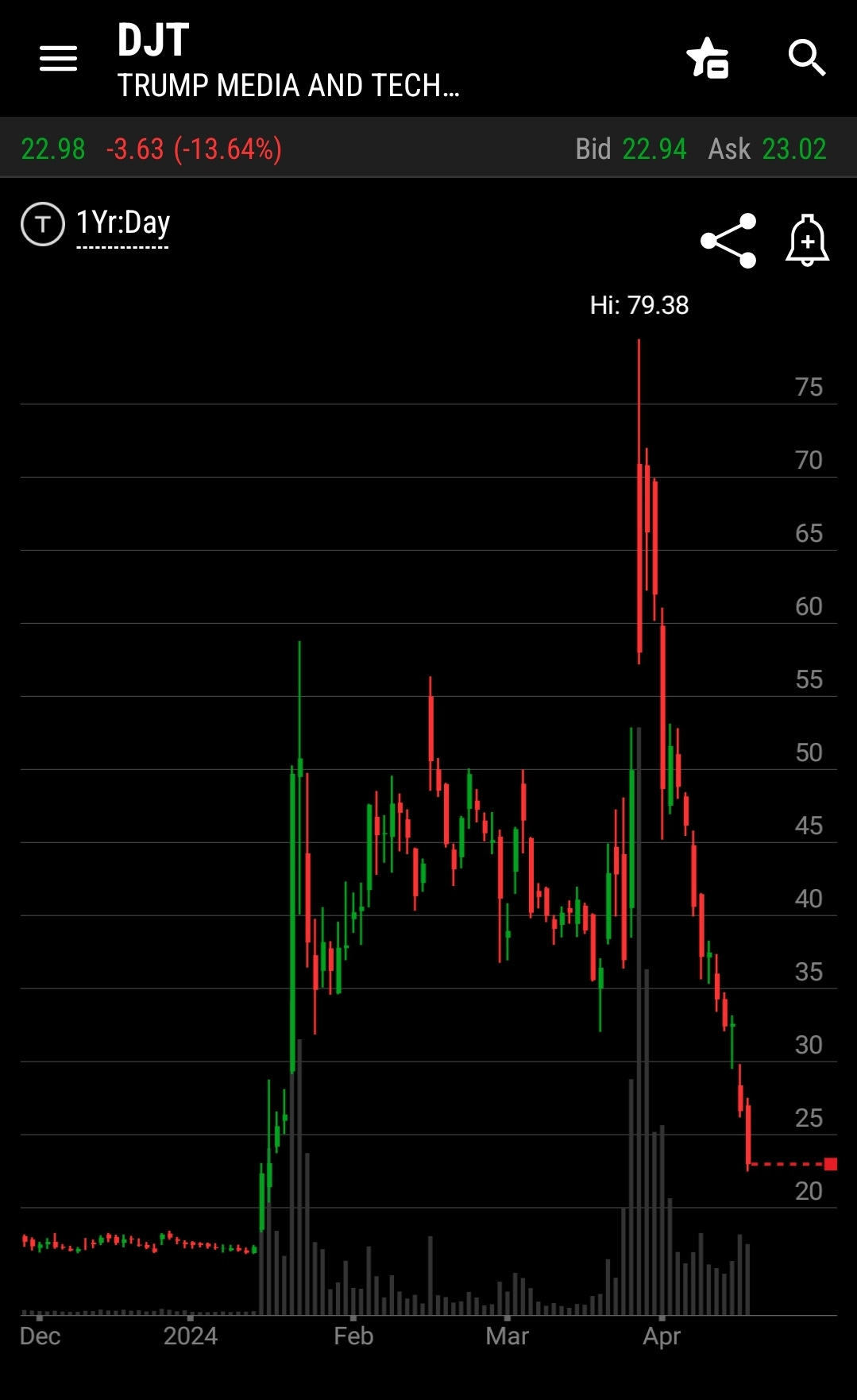Image resolution: width=857 pixels, height=1400 pixels.
Task: Remove DJT from watchlist via star icon
Action: click(707, 58)
